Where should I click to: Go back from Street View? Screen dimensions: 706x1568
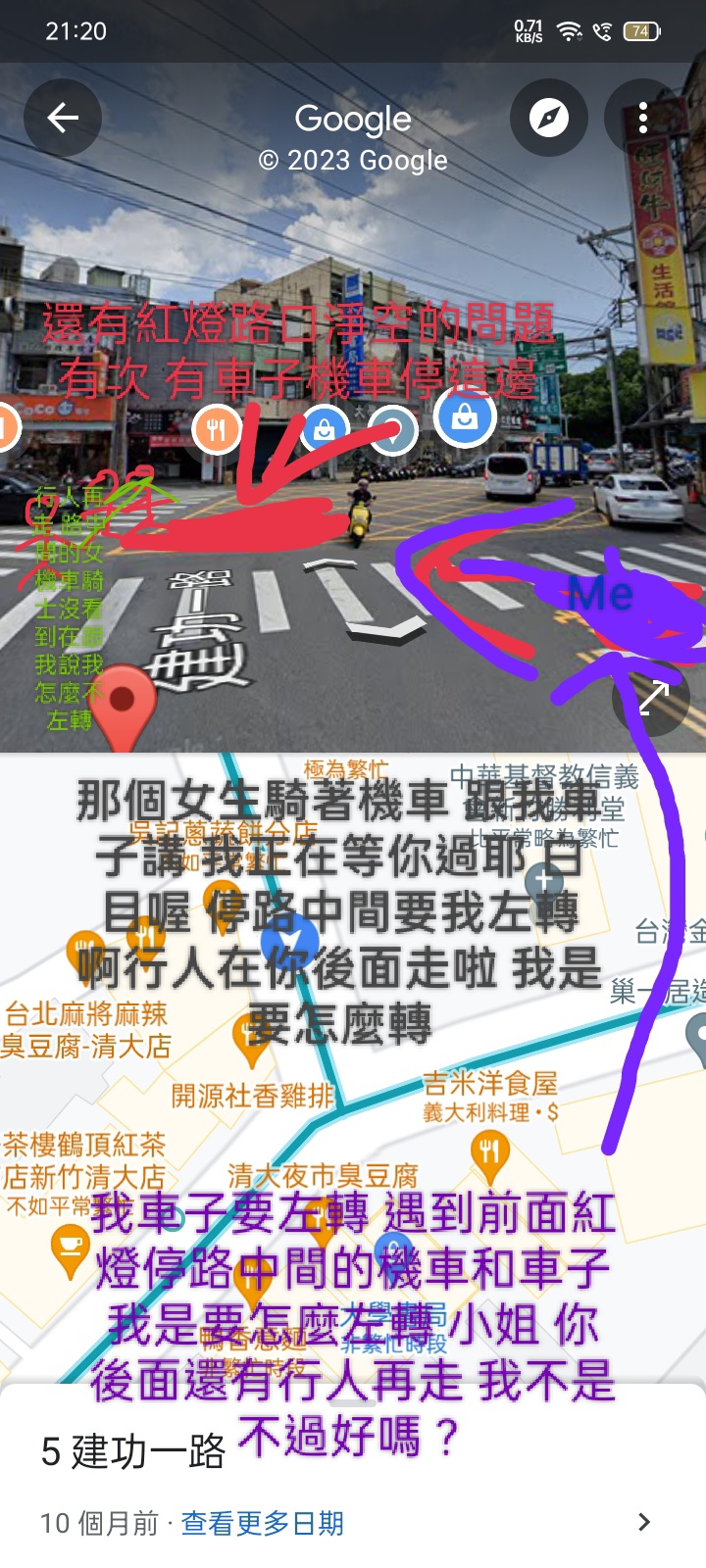coord(63,119)
